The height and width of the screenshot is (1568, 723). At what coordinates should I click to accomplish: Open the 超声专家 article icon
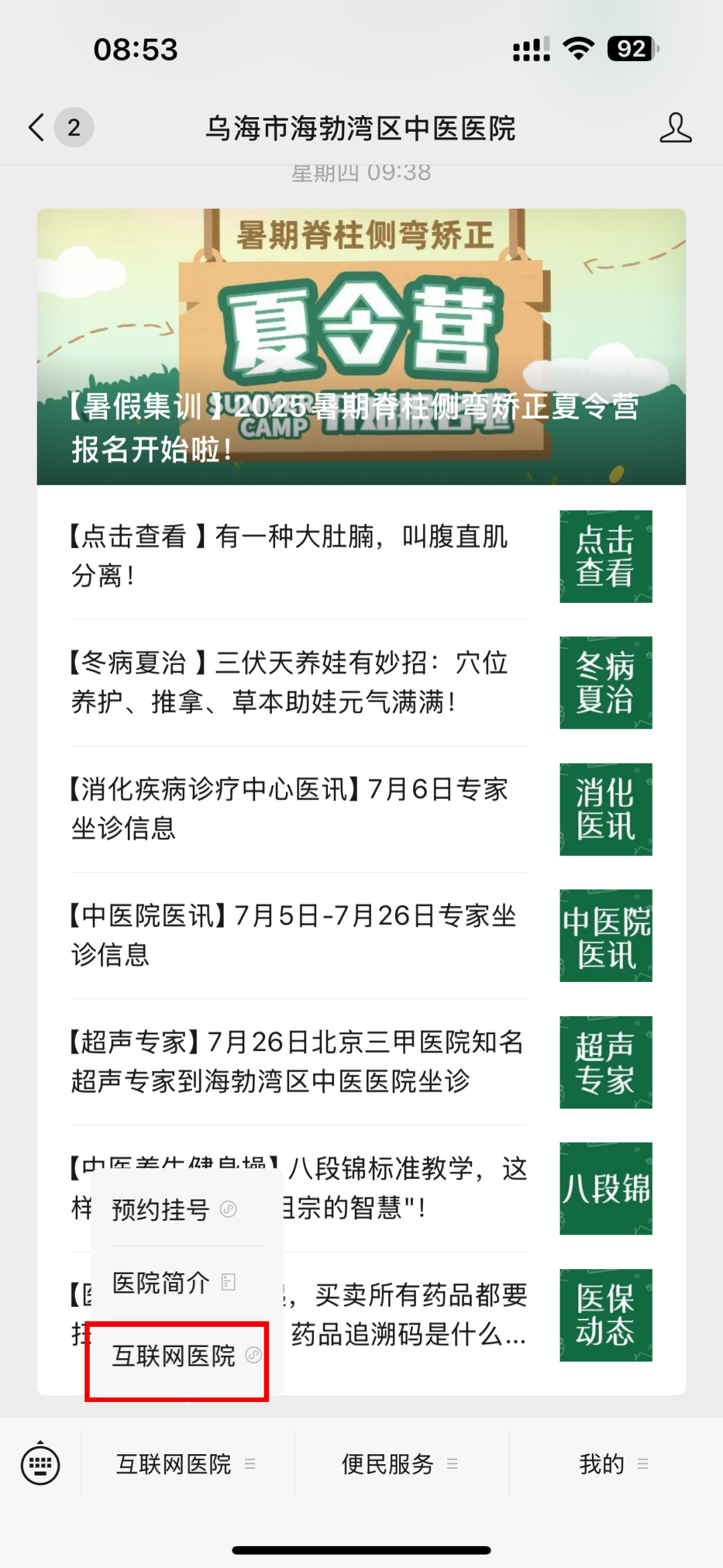click(x=605, y=1063)
